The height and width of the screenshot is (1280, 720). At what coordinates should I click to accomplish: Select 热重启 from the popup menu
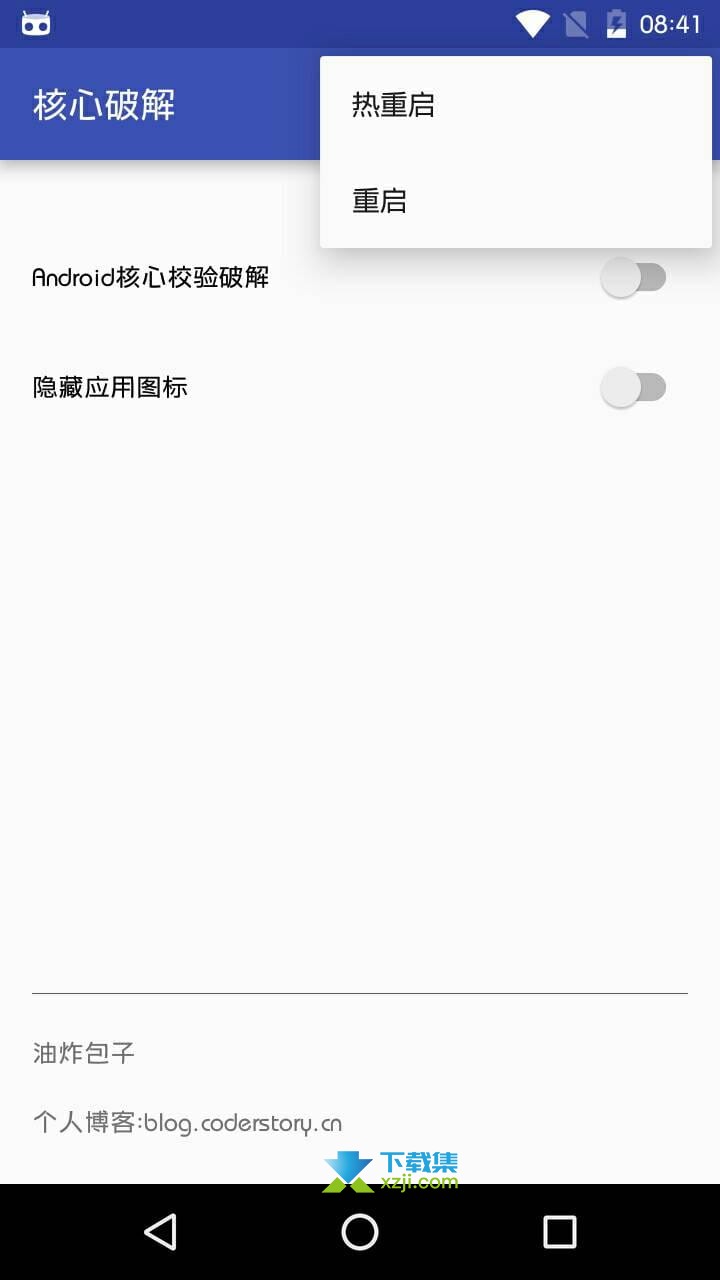(516, 105)
